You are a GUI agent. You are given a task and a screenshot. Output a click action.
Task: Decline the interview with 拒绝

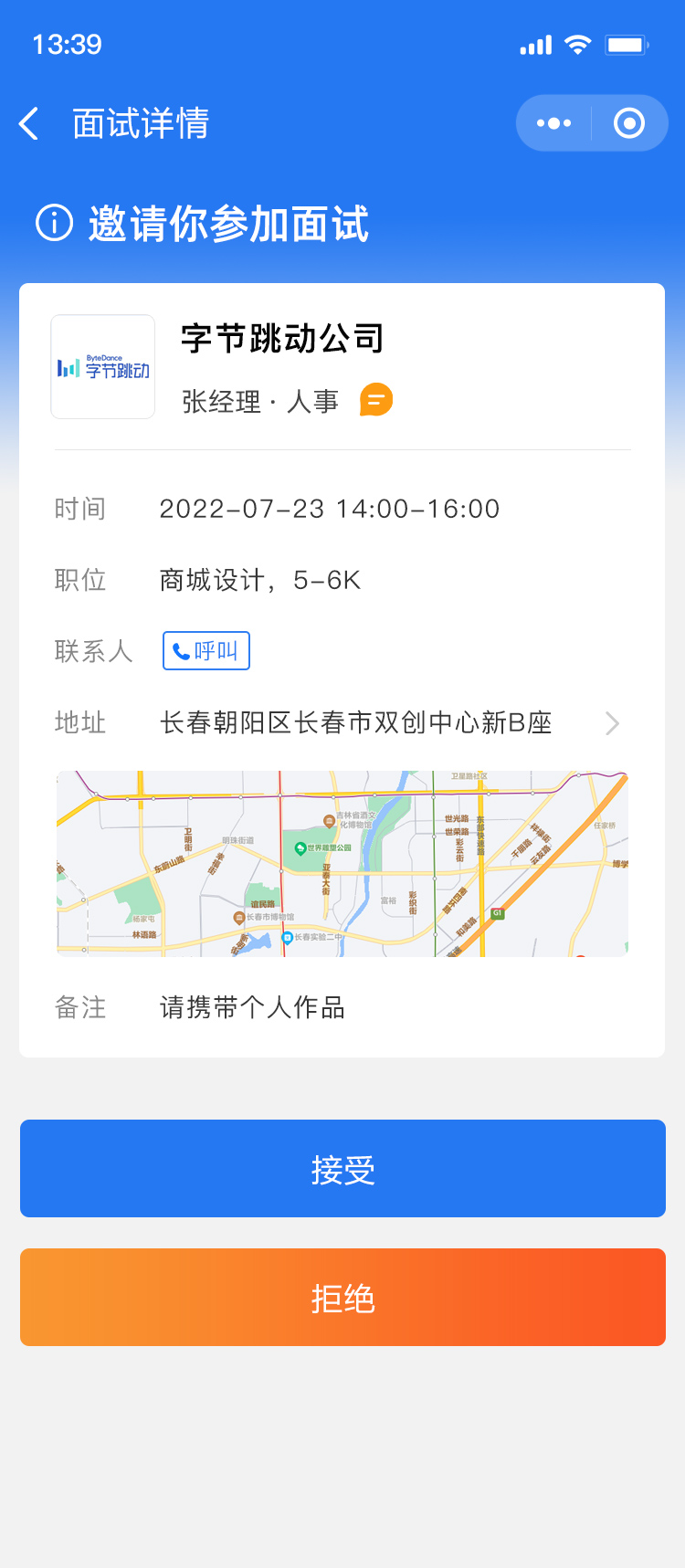342,1298
